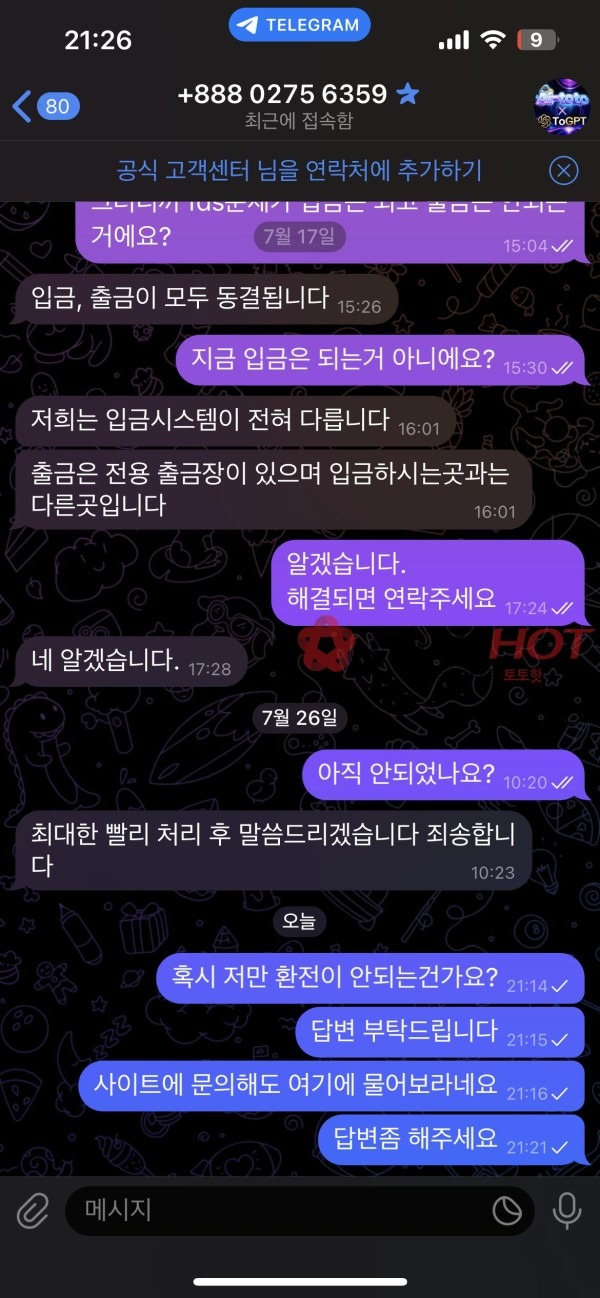Open the attachment paperclip menu
Screen dimensions: 600x1298
point(33,1212)
